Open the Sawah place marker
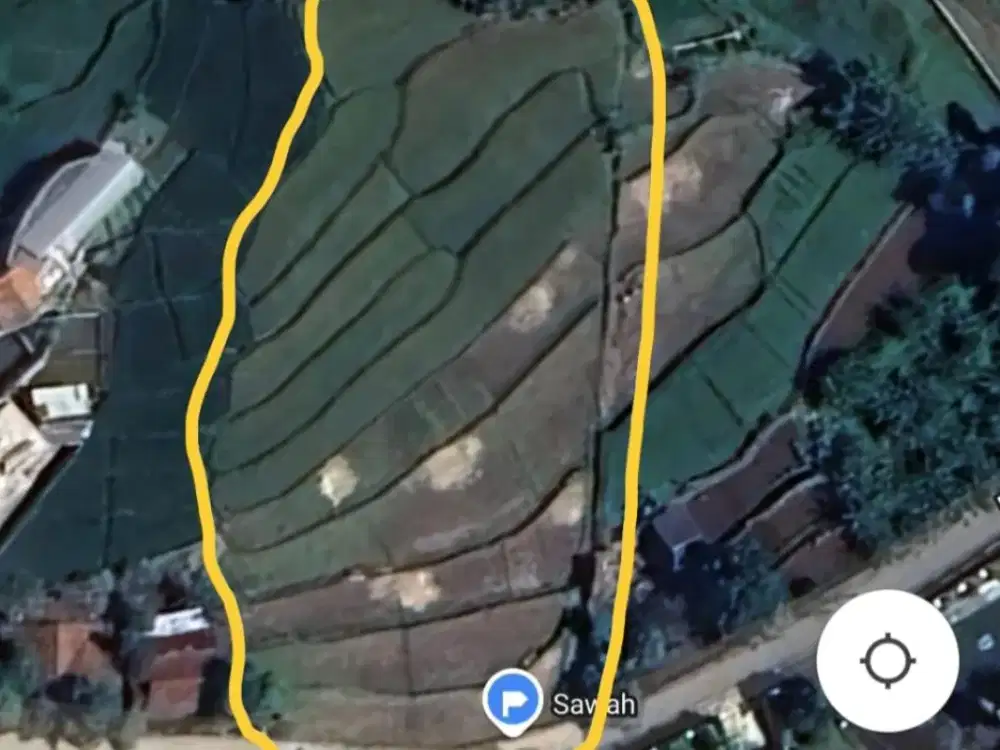Viewport: 1000px width, 750px height. pos(513,700)
